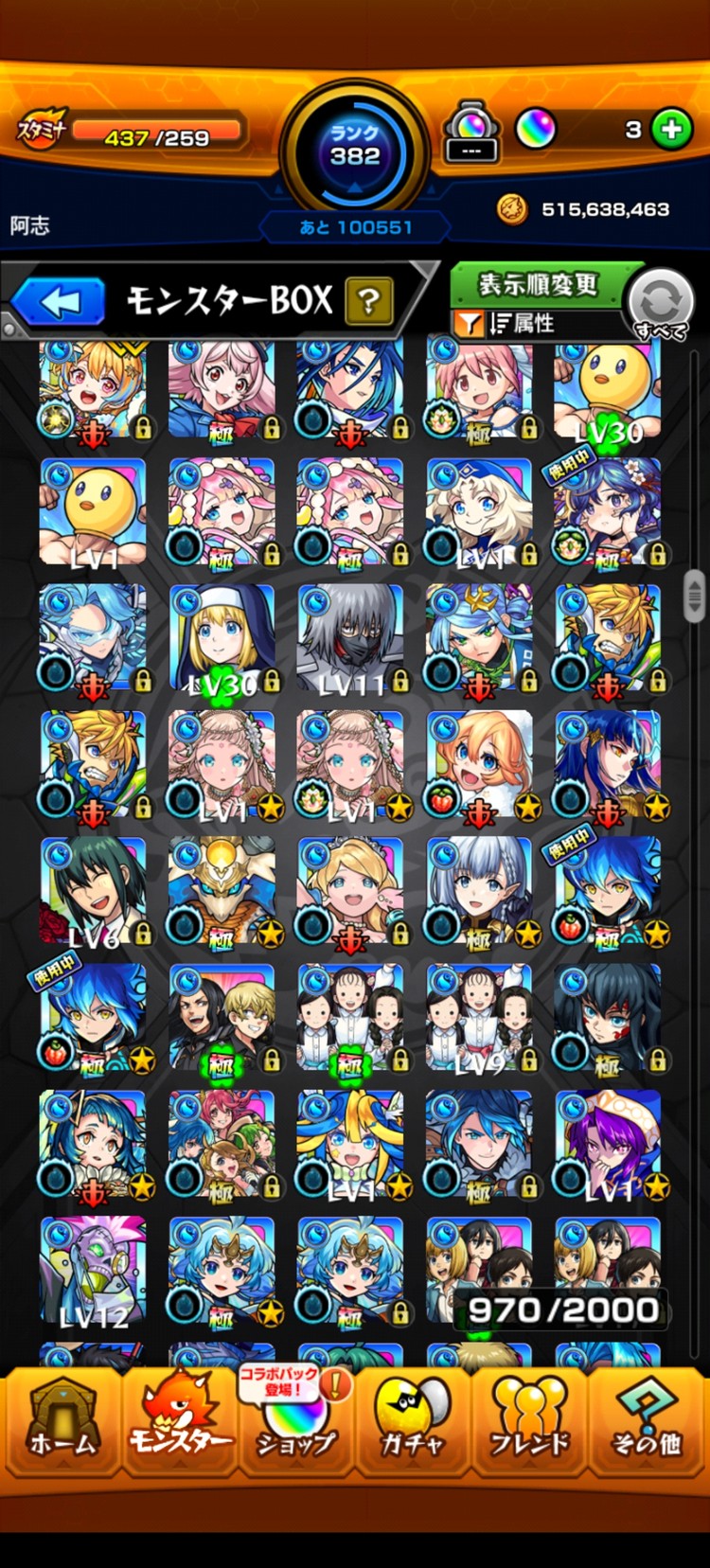Image resolution: width=710 pixels, height=1568 pixels.
Task: Select the blonde nun monster LV30
Action: click(222, 639)
